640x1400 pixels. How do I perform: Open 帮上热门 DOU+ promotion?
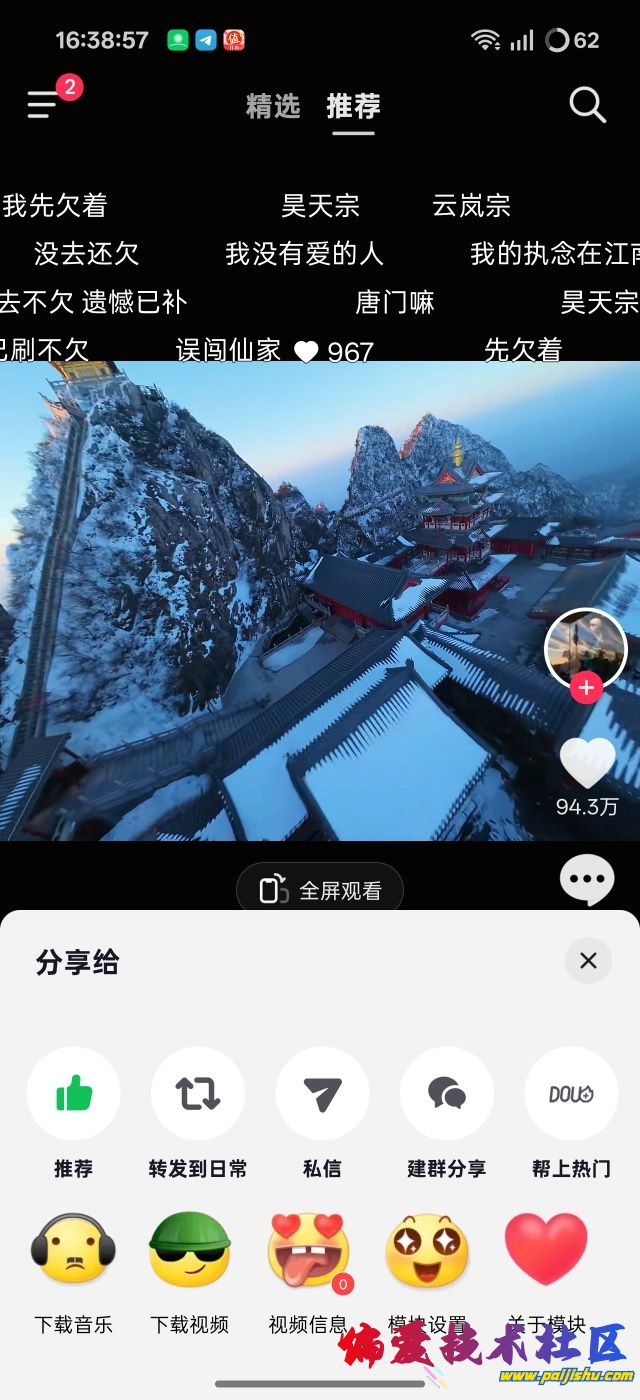571,1094
